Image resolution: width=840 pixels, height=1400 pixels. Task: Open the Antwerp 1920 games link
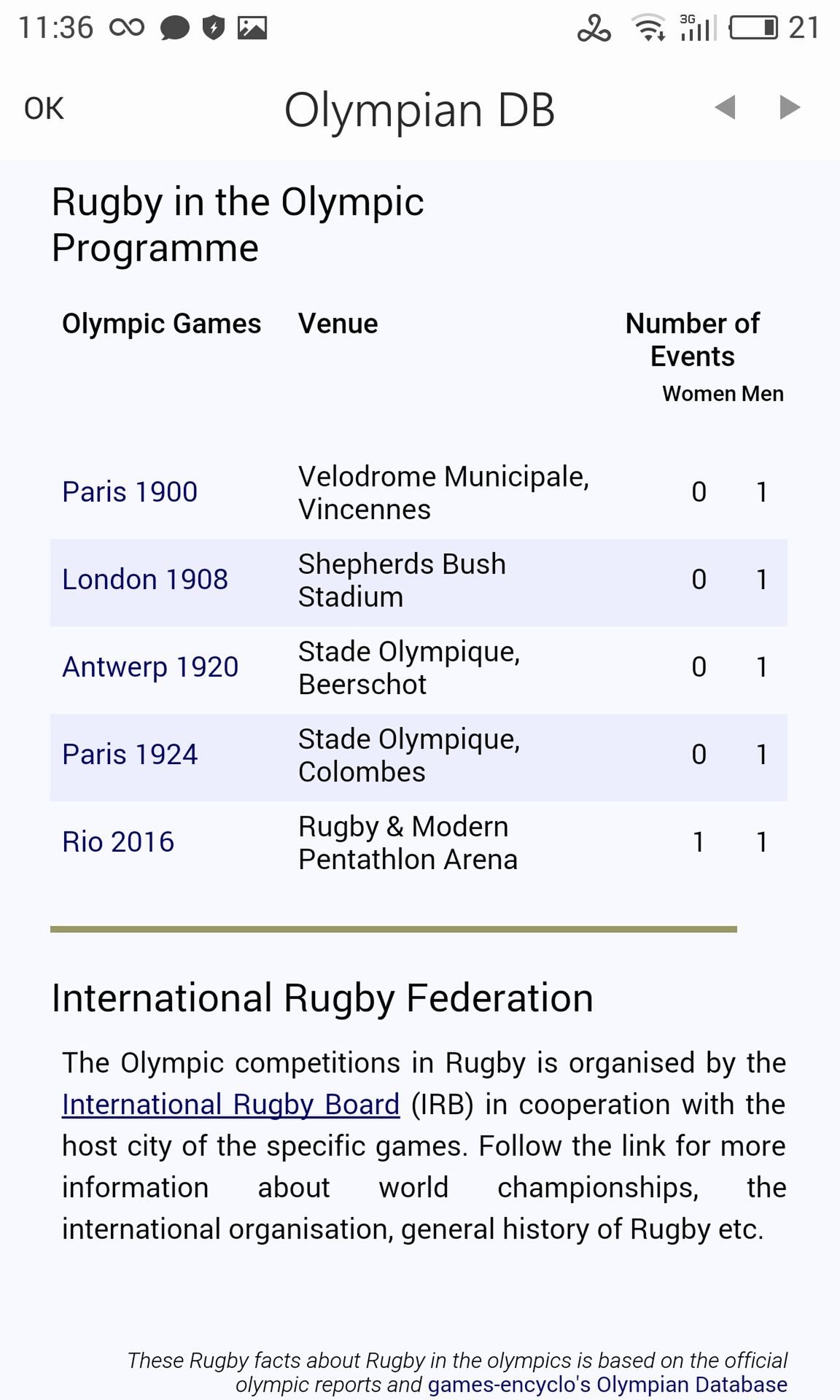150,667
